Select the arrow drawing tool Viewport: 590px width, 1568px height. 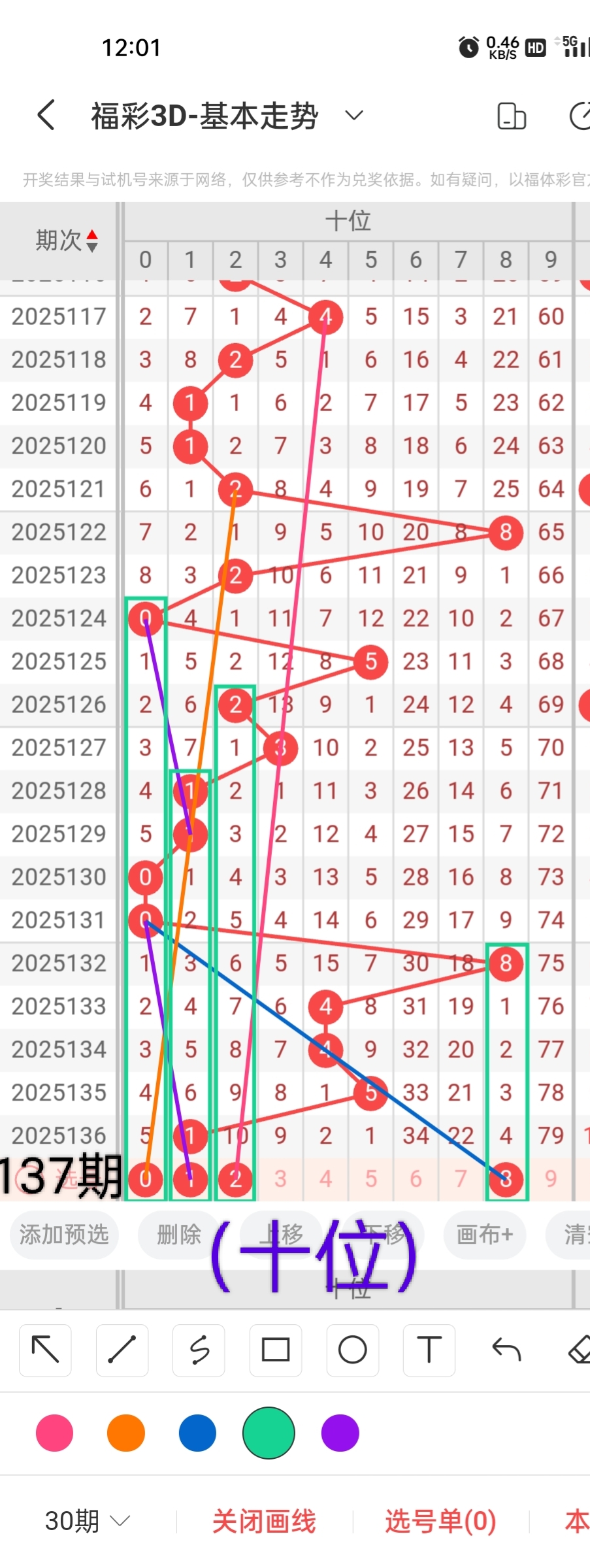click(x=45, y=1350)
